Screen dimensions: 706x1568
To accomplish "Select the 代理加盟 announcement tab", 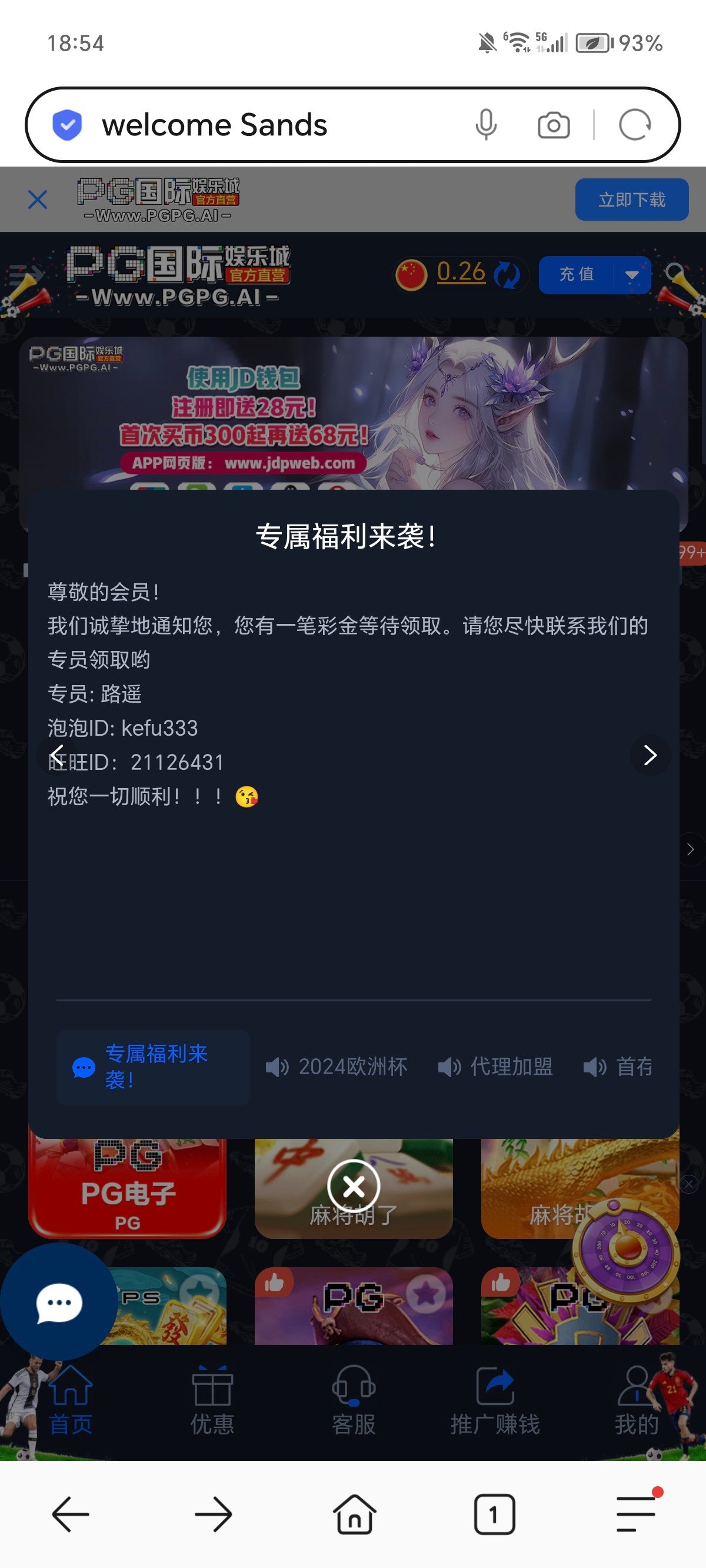I will [495, 1067].
